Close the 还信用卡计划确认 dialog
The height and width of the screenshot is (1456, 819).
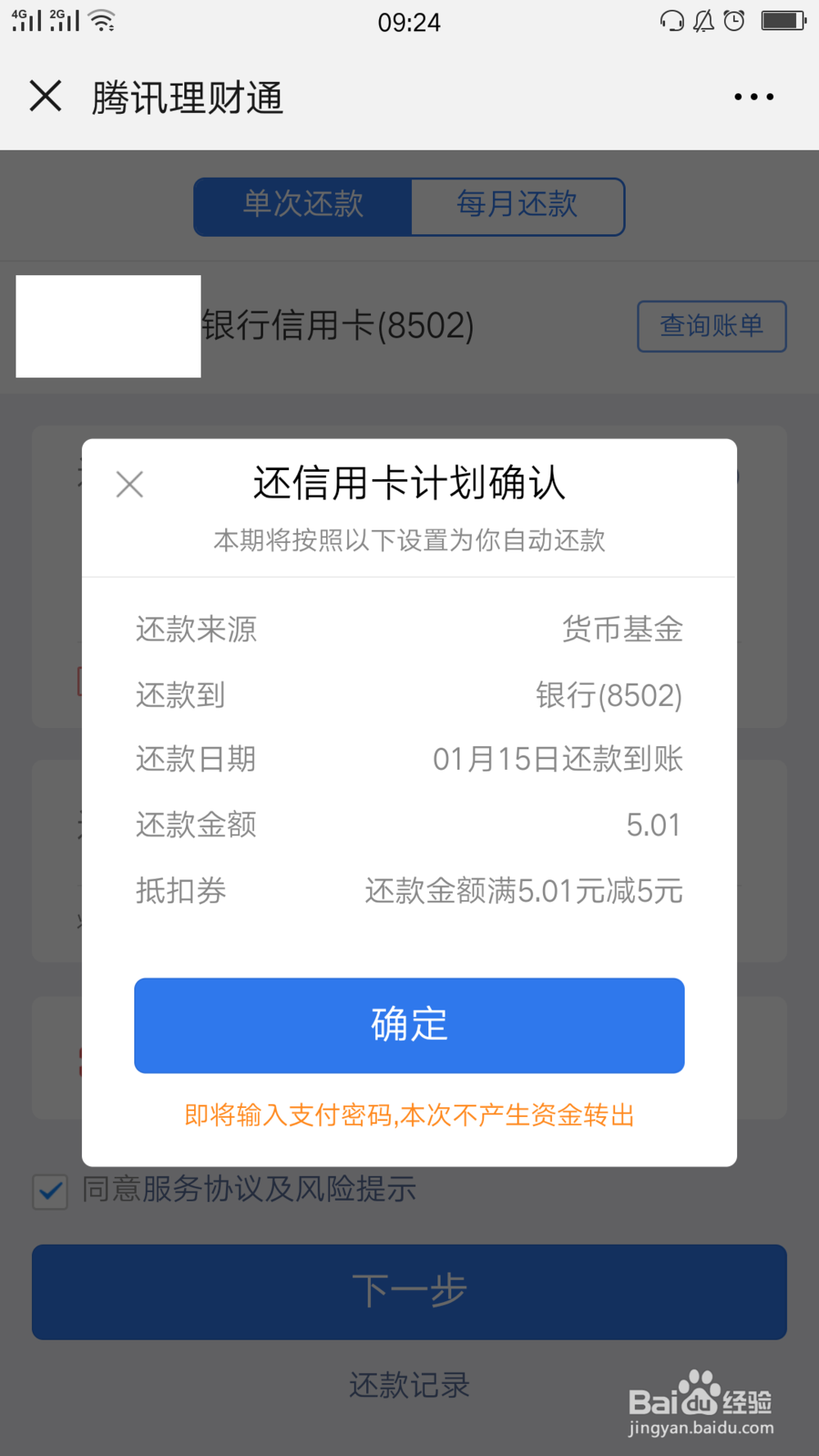tap(129, 484)
